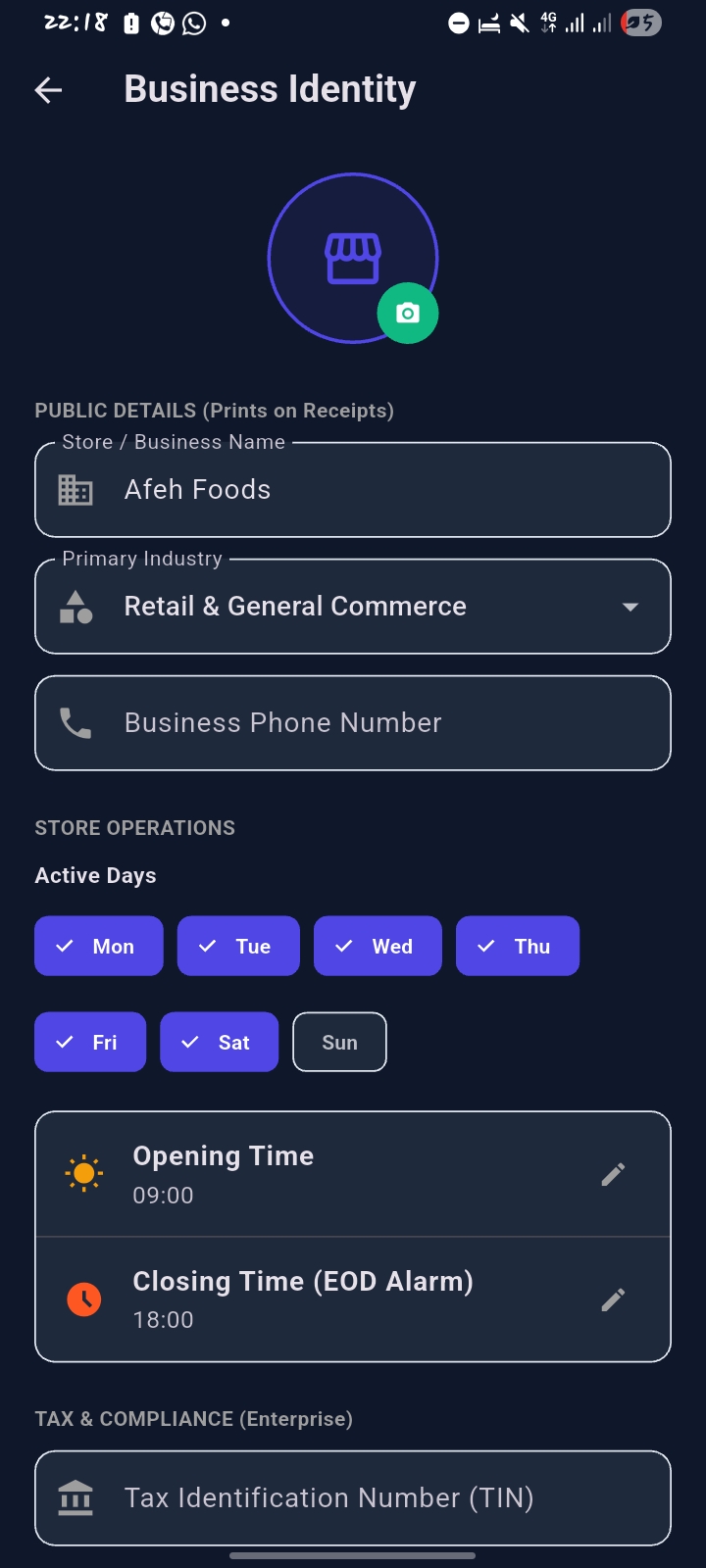Deselect the Mon chip

pos(99,946)
